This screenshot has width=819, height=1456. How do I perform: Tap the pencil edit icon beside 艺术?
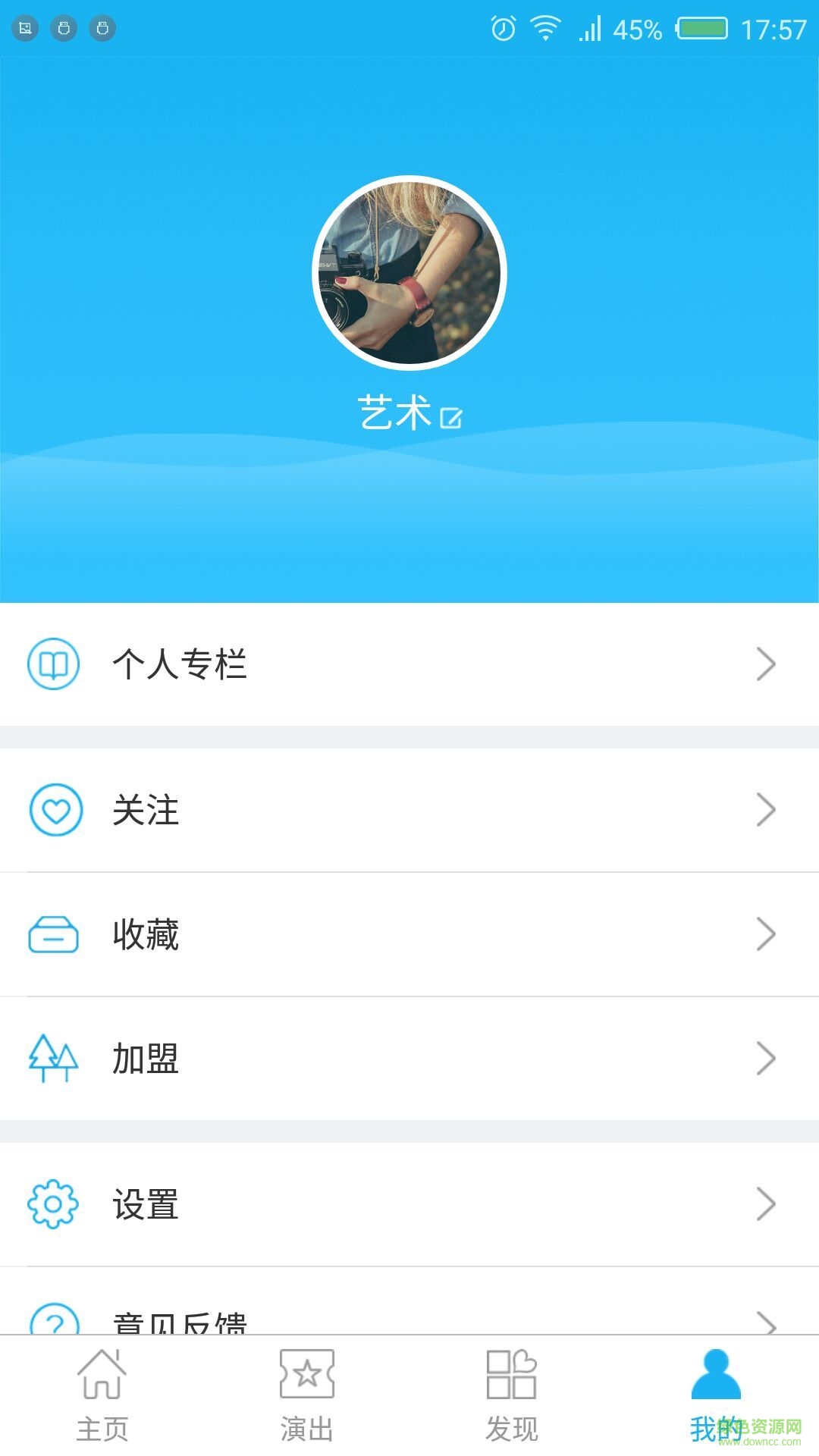pos(451,418)
